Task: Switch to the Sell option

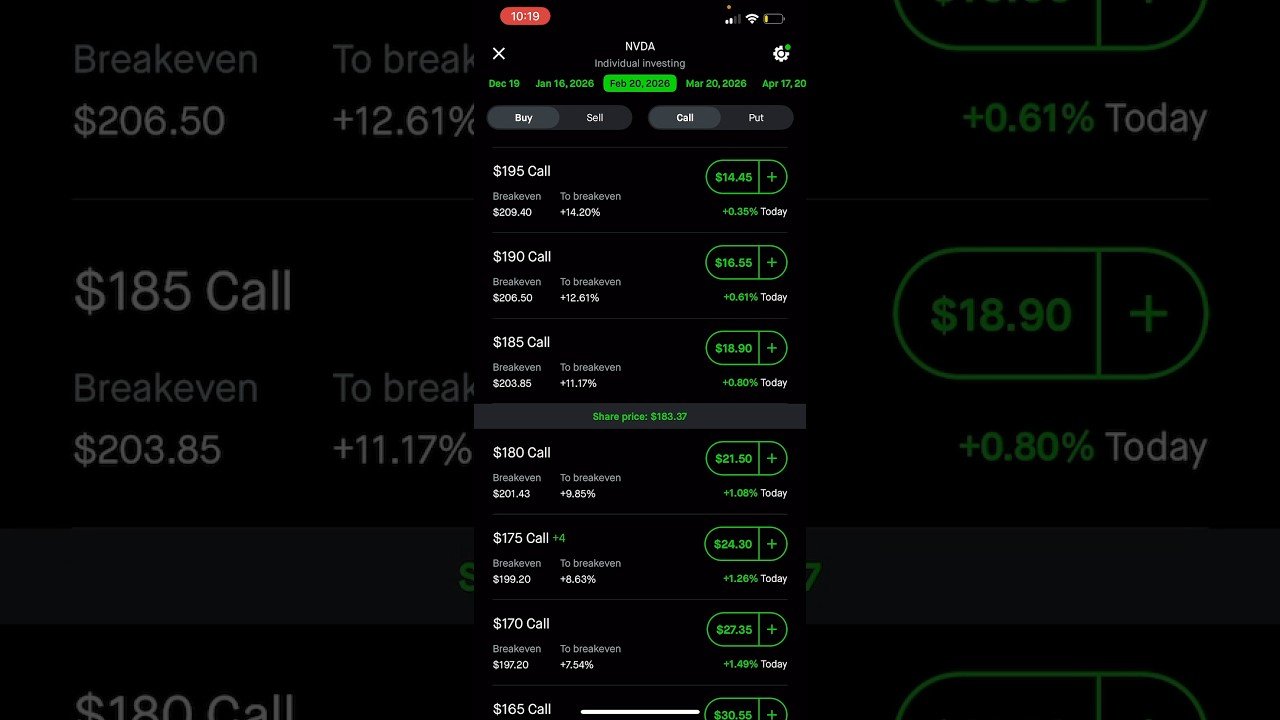Action: [x=595, y=118]
